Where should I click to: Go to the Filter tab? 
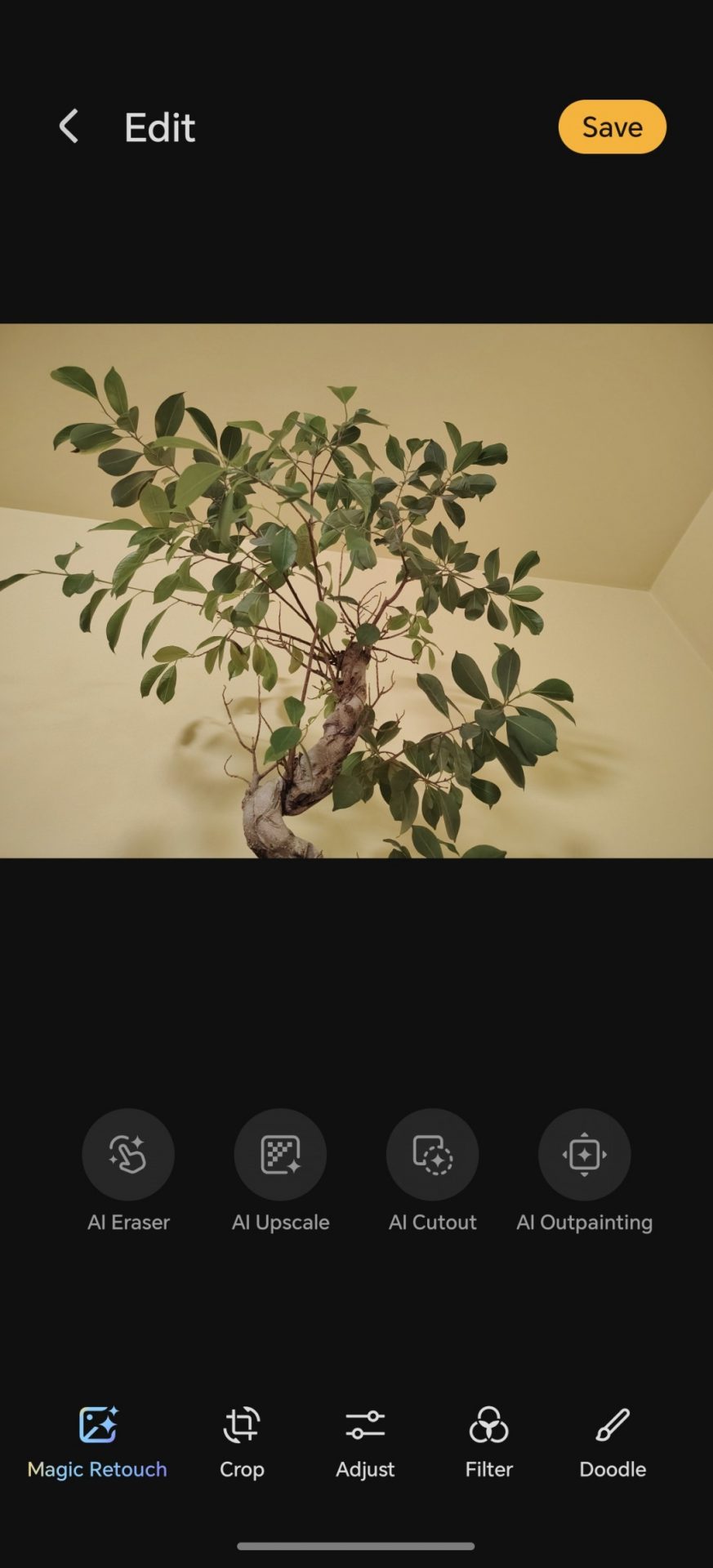point(488,1441)
